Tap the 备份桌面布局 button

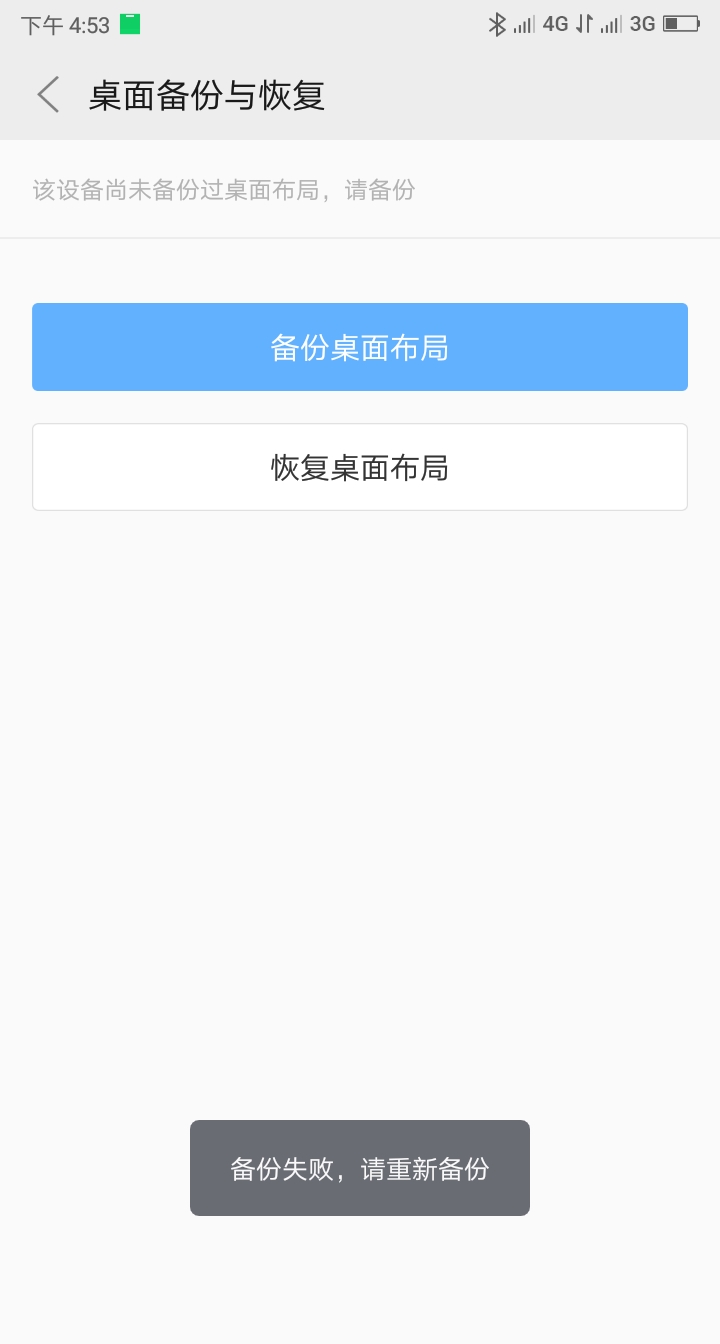click(x=360, y=347)
